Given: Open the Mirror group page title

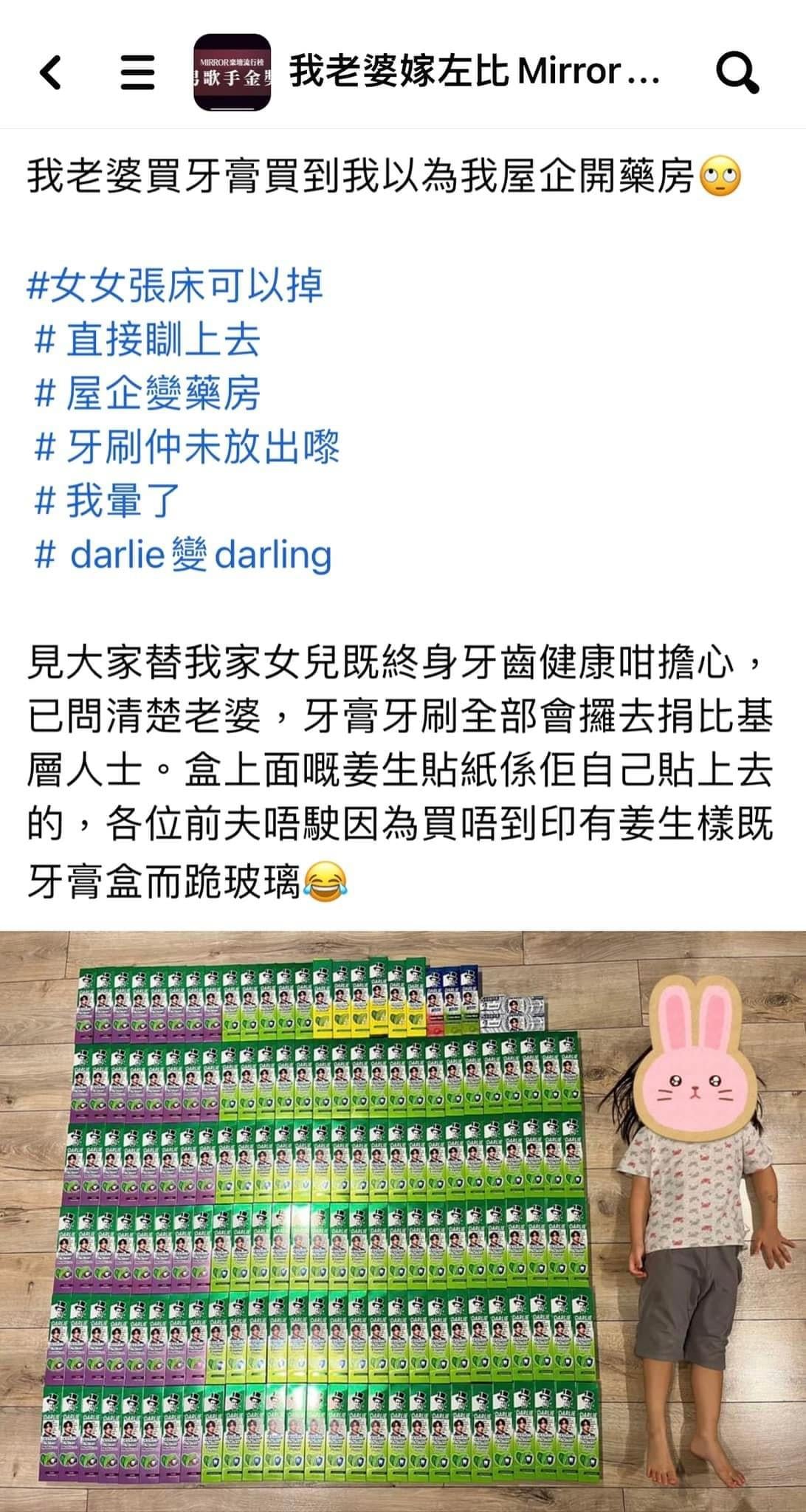Looking at the screenshot, I should pyautogui.click(x=474, y=73).
